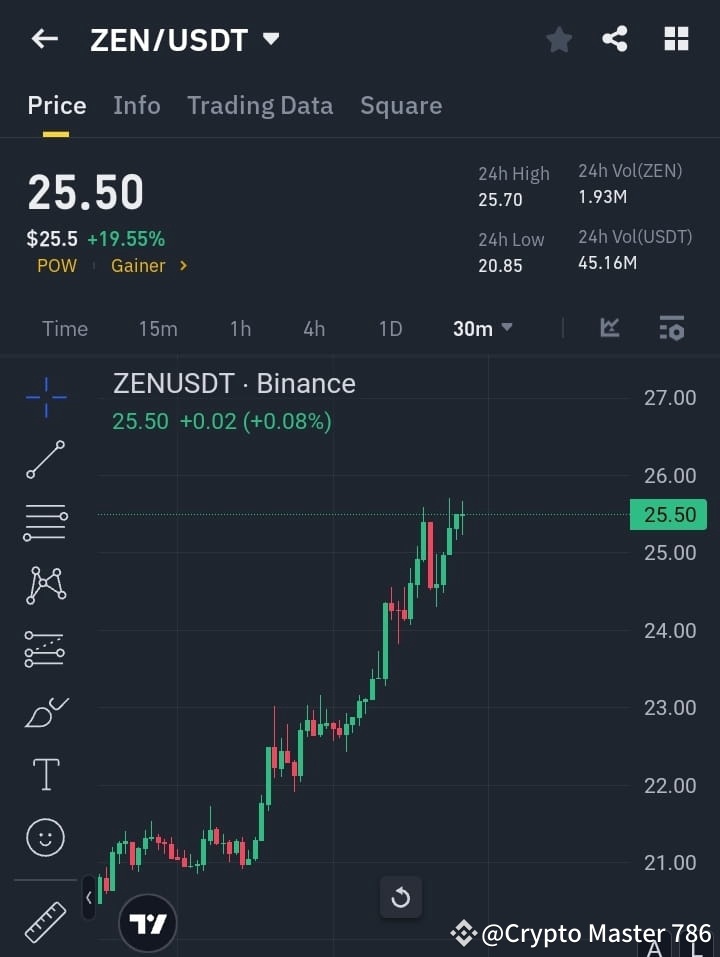This screenshot has height=957, width=720.
Task: Select the XABCD pattern tool
Action: pos(45,586)
